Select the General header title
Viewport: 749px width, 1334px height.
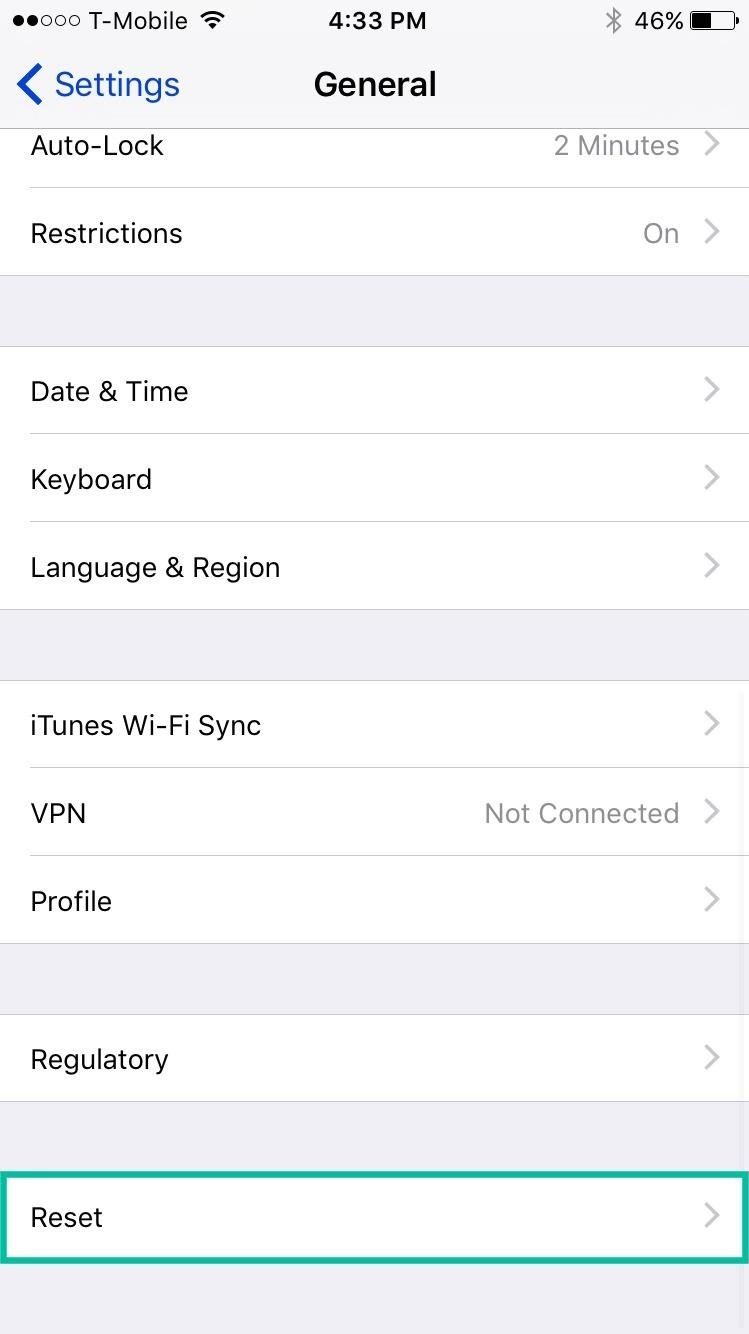(x=374, y=84)
